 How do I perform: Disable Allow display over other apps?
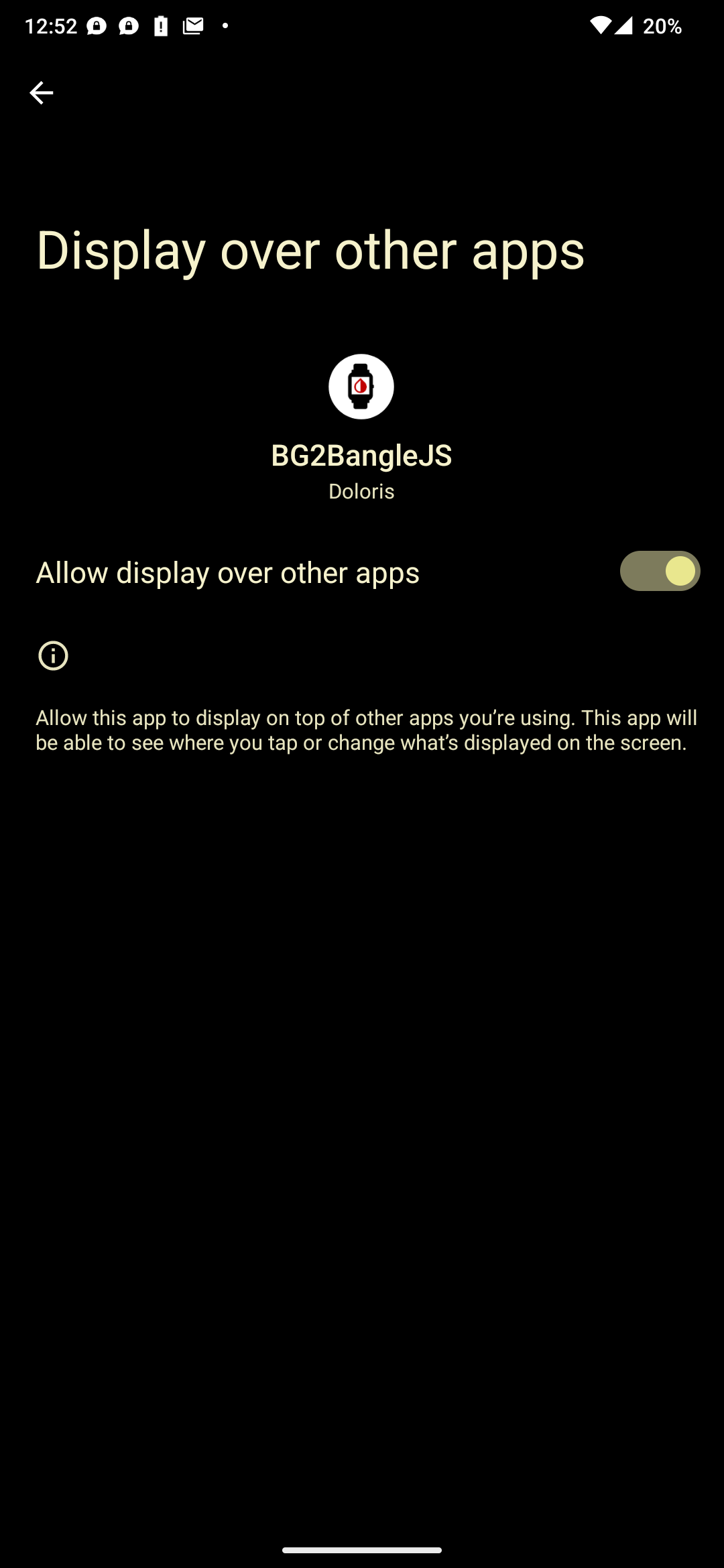(660, 571)
